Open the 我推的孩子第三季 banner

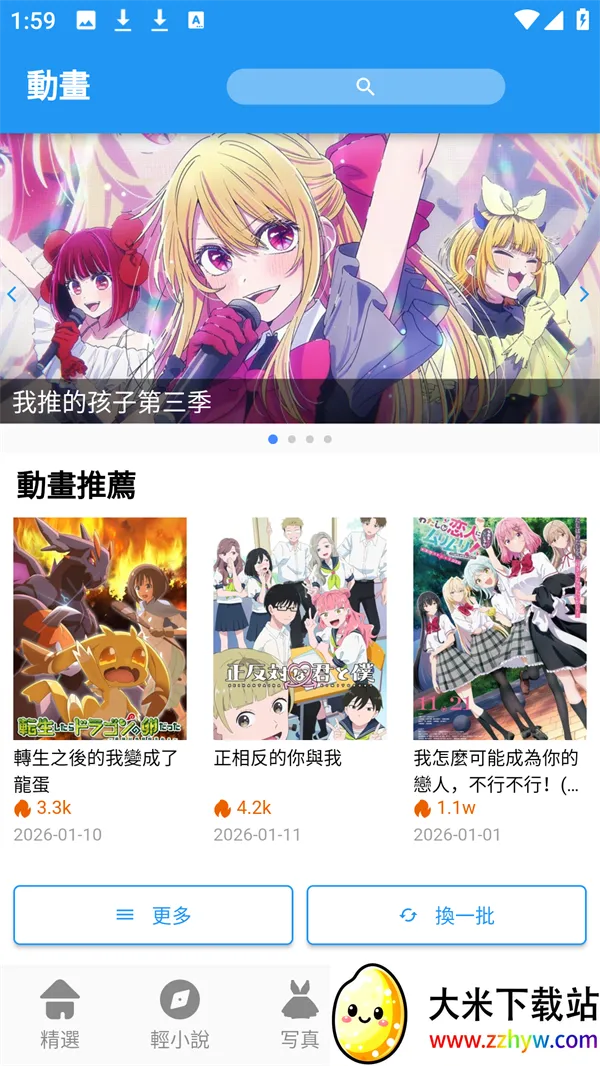pyautogui.click(x=300, y=280)
